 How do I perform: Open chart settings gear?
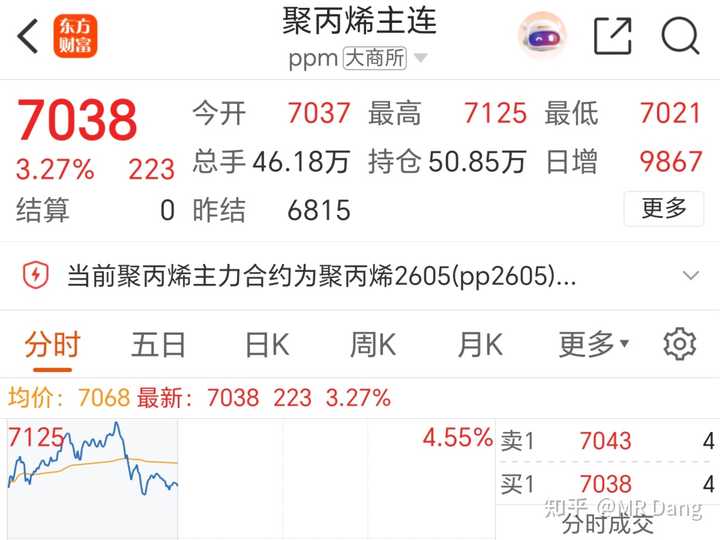pyautogui.click(x=679, y=344)
